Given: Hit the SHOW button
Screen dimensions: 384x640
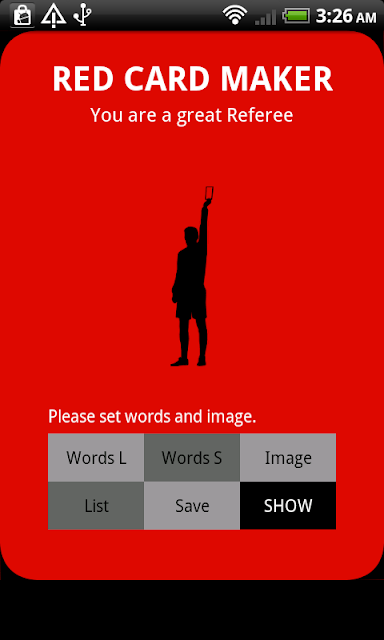Looking at the screenshot, I should pyautogui.click(x=288, y=506).
